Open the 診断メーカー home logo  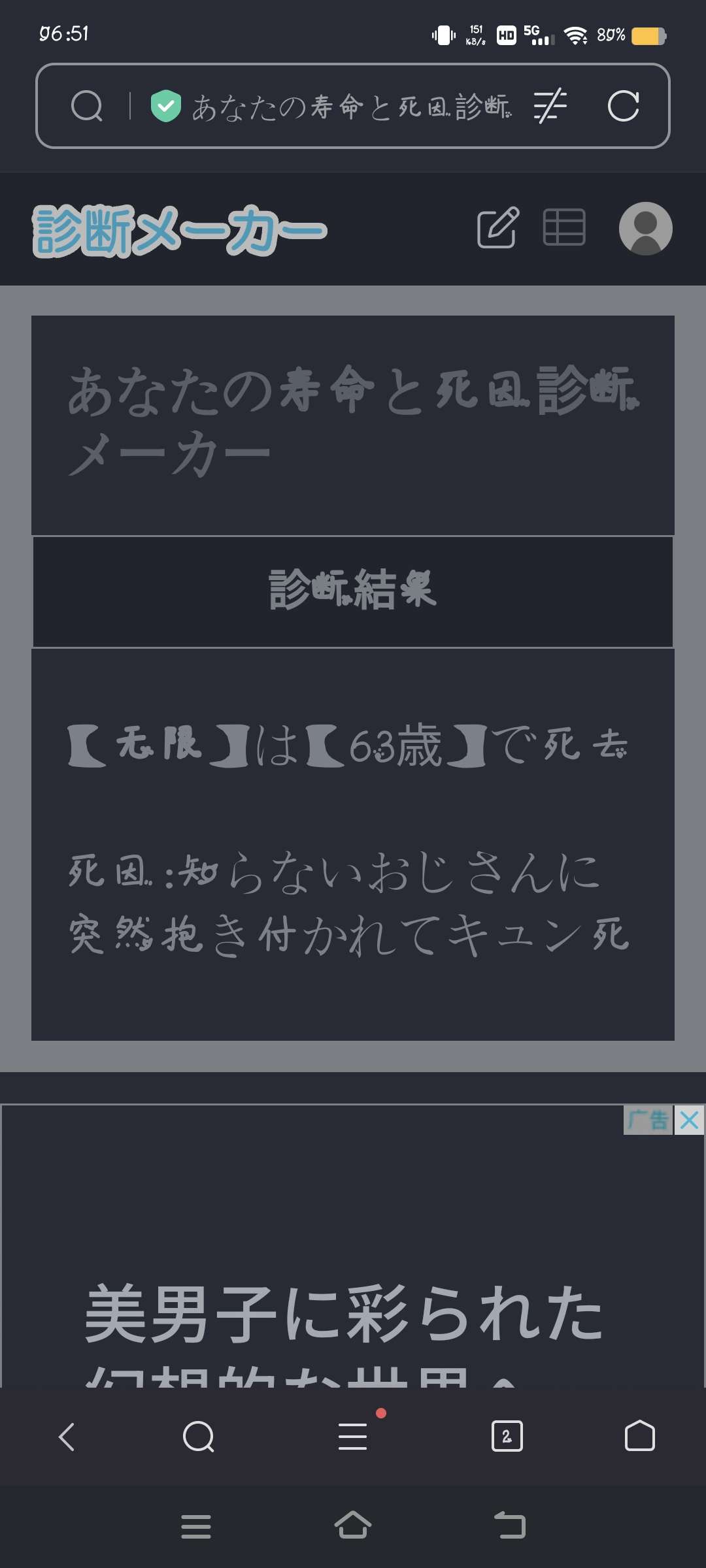[x=180, y=230]
